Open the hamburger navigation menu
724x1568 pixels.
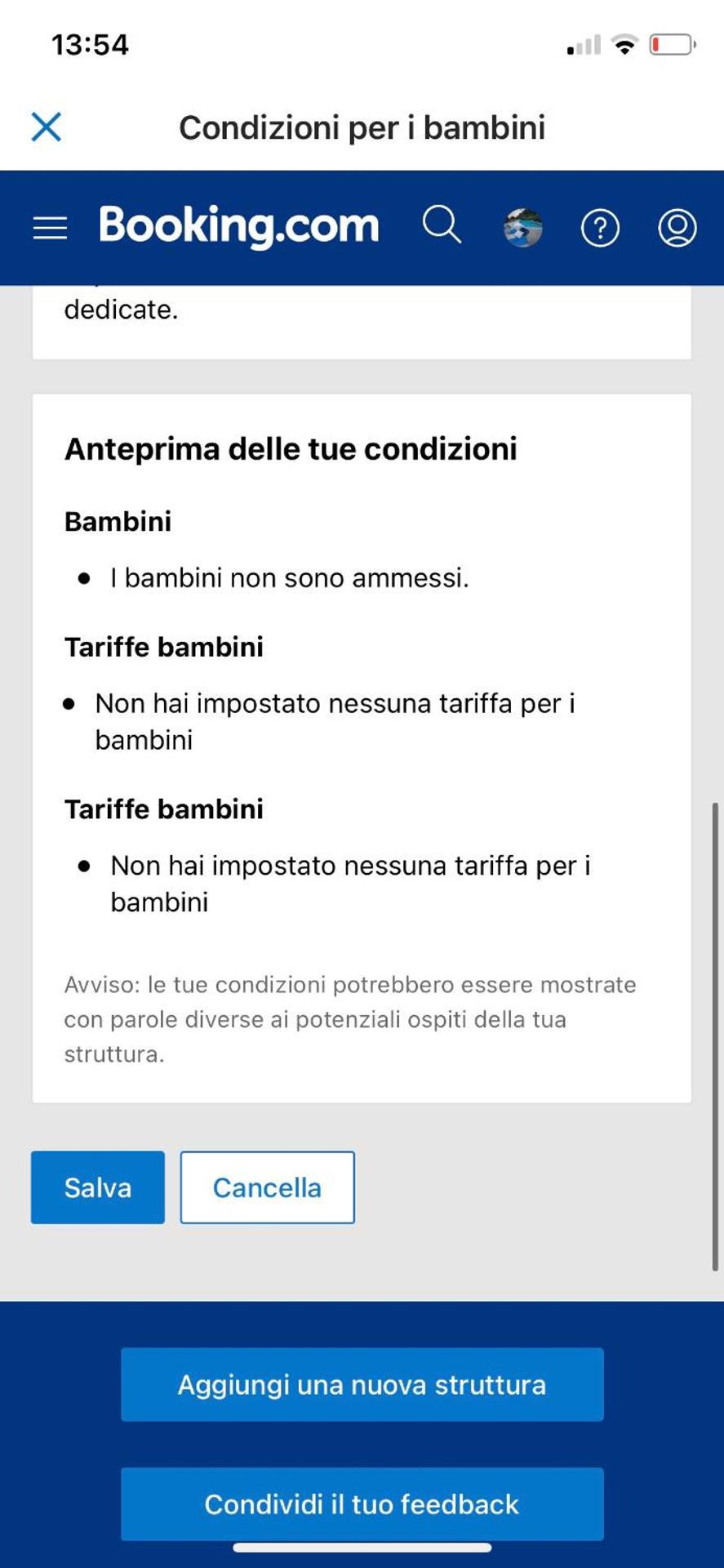[48, 226]
